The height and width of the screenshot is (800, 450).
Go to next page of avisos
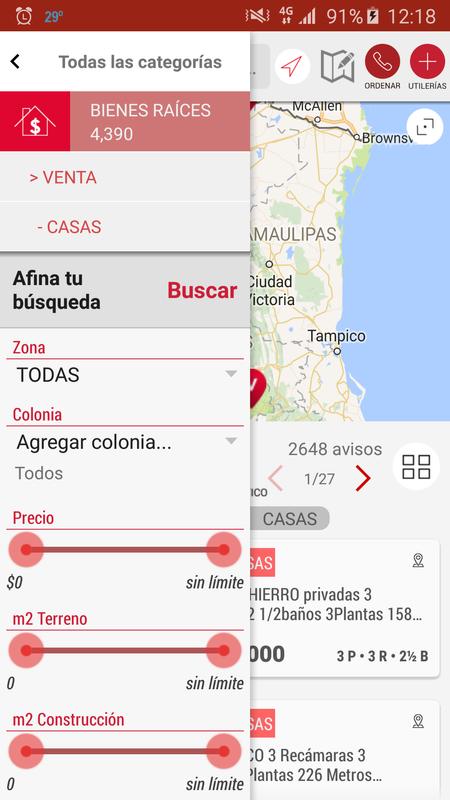363,479
